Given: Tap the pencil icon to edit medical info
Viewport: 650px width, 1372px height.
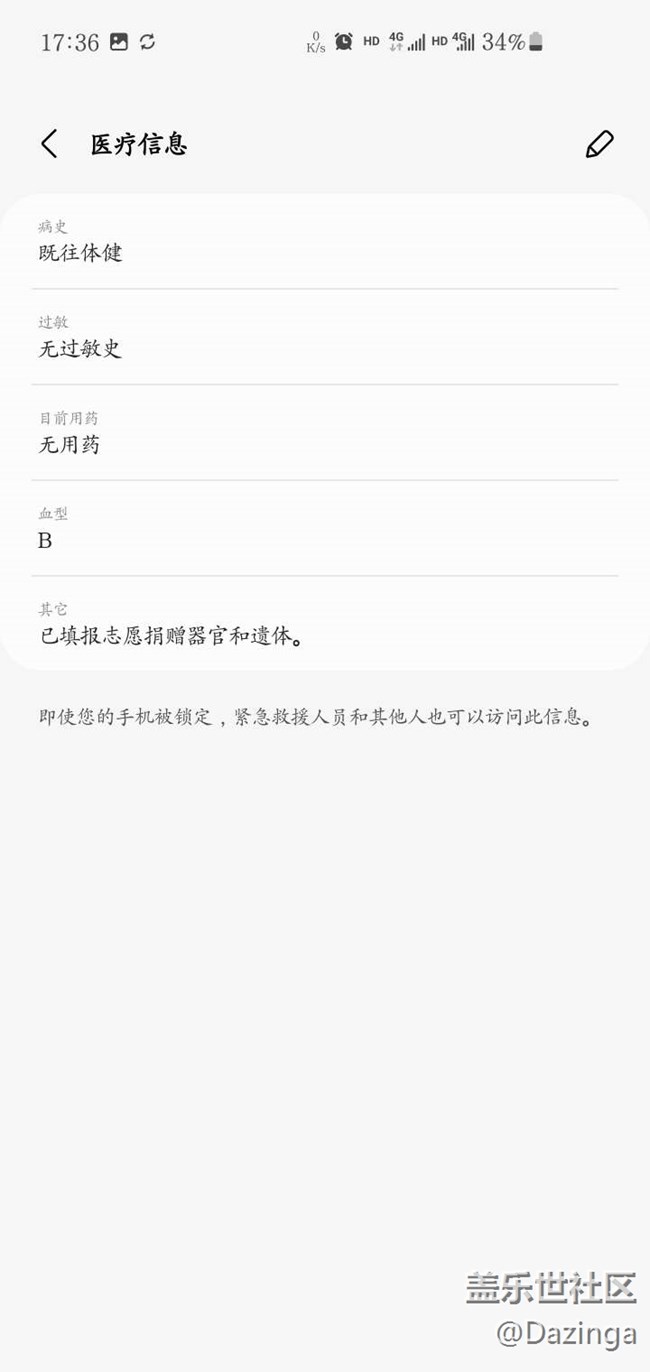Looking at the screenshot, I should point(599,144).
